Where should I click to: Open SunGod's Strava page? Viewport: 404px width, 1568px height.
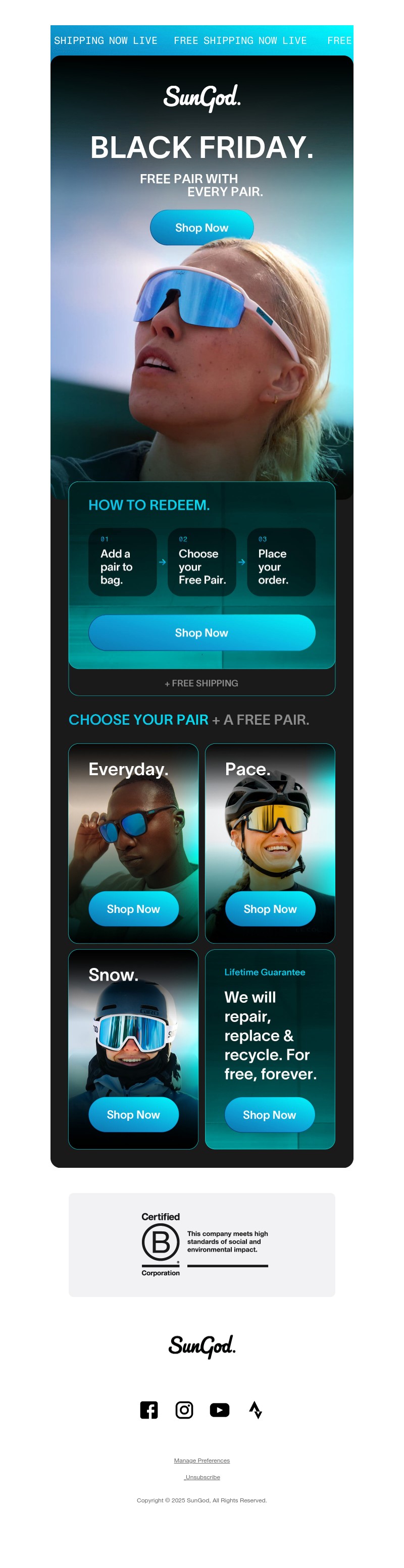point(256,1410)
